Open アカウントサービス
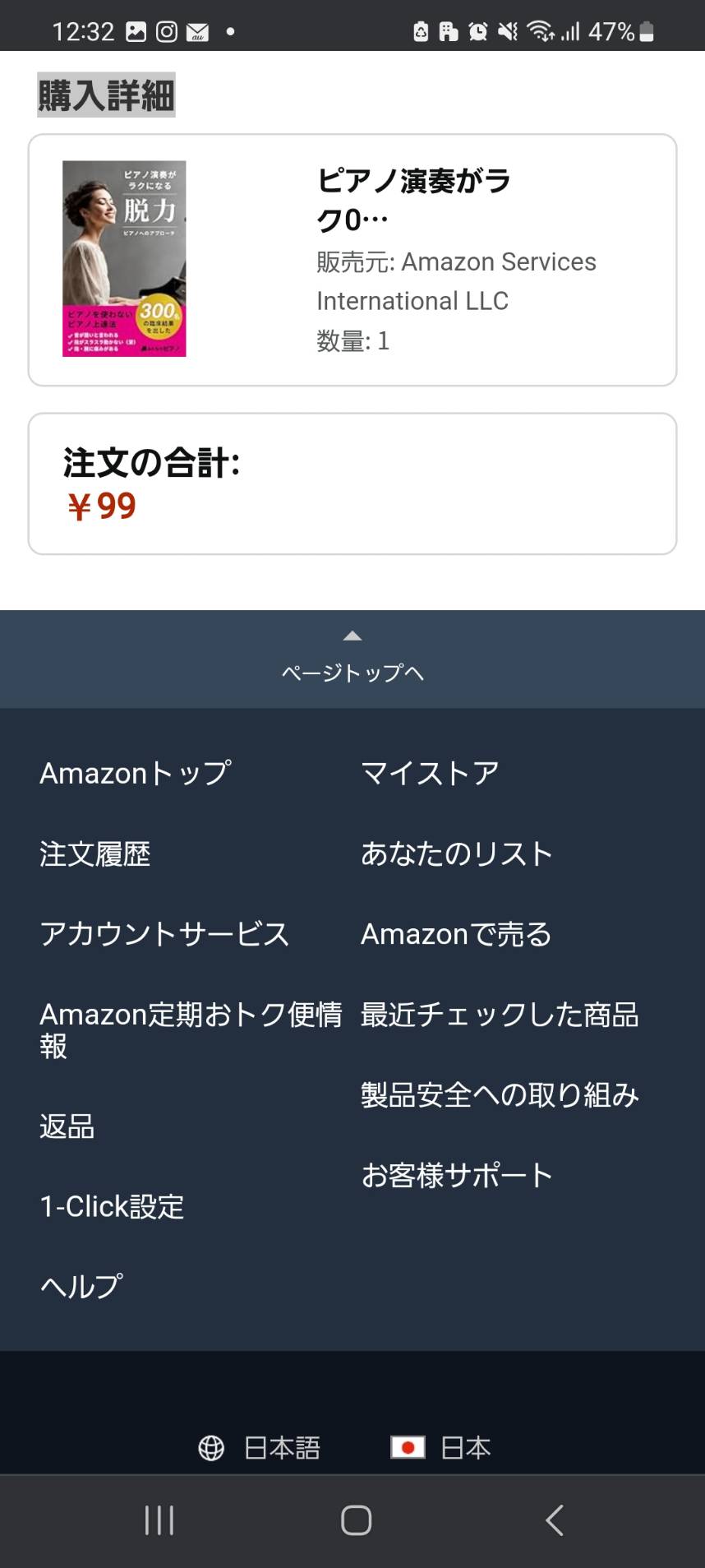Image resolution: width=705 pixels, height=1568 pixels. (164, 934)
